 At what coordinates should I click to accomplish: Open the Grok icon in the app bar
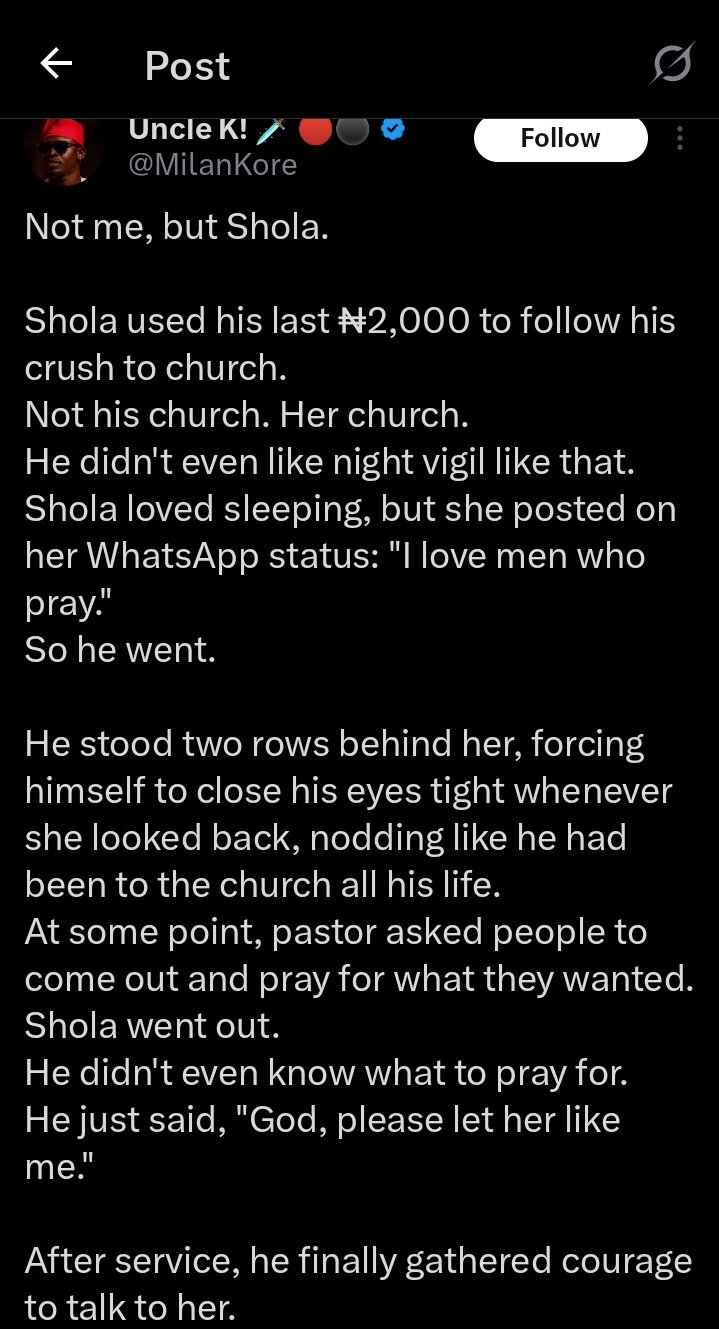point(671,66)
